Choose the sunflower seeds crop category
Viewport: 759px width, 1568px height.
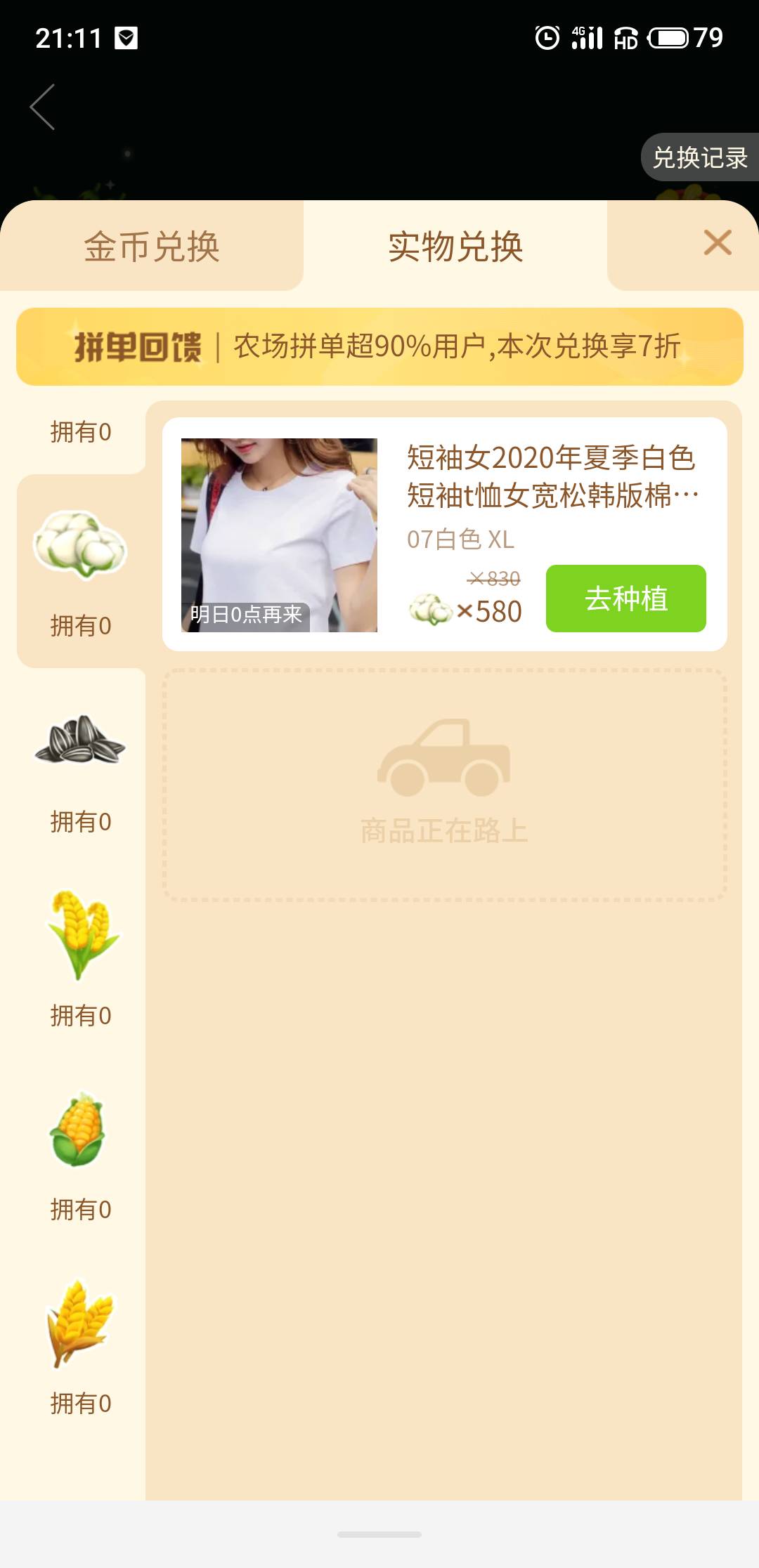coord(81,766)
